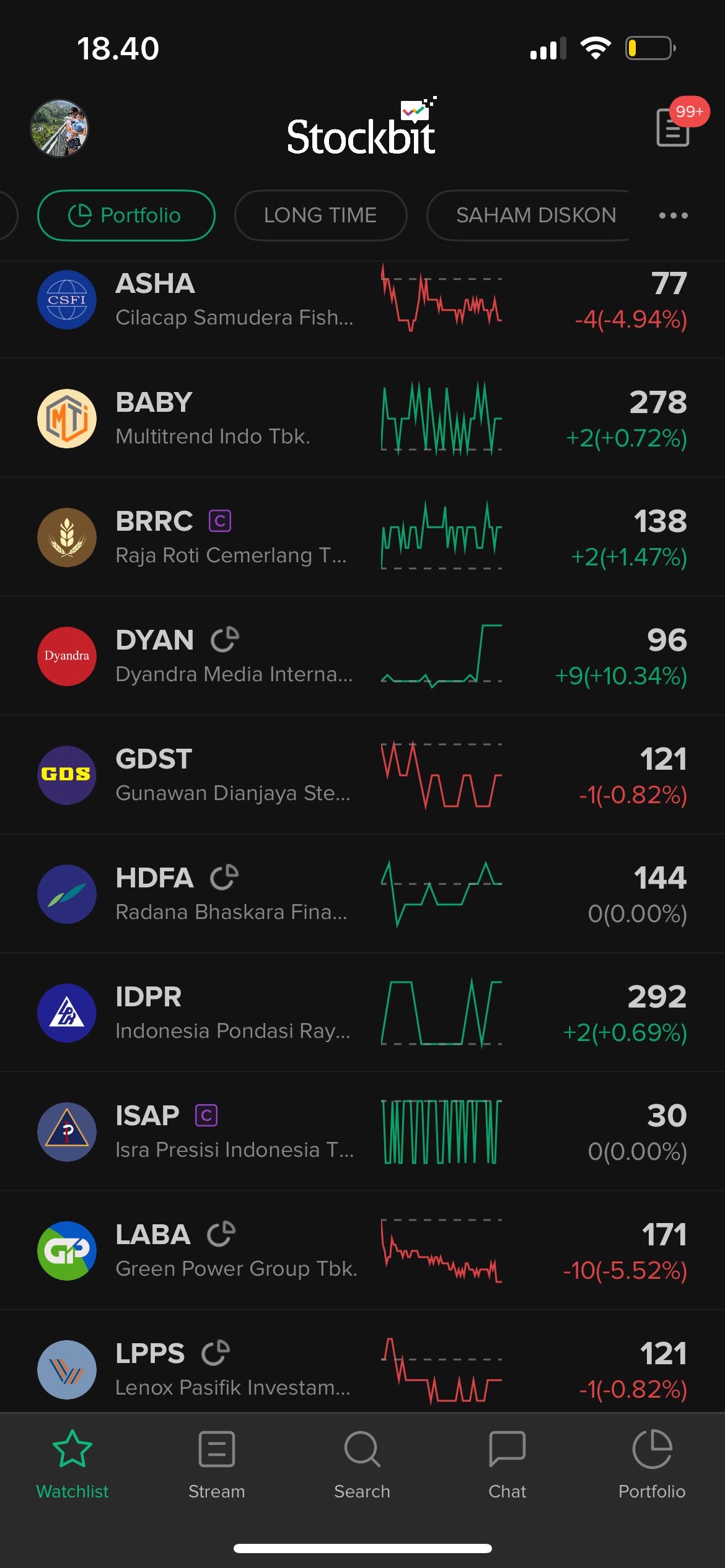Open DYAN Dyandra Media stock
The width and height of the screenshot is (725, 1568).
pos(234,656)
